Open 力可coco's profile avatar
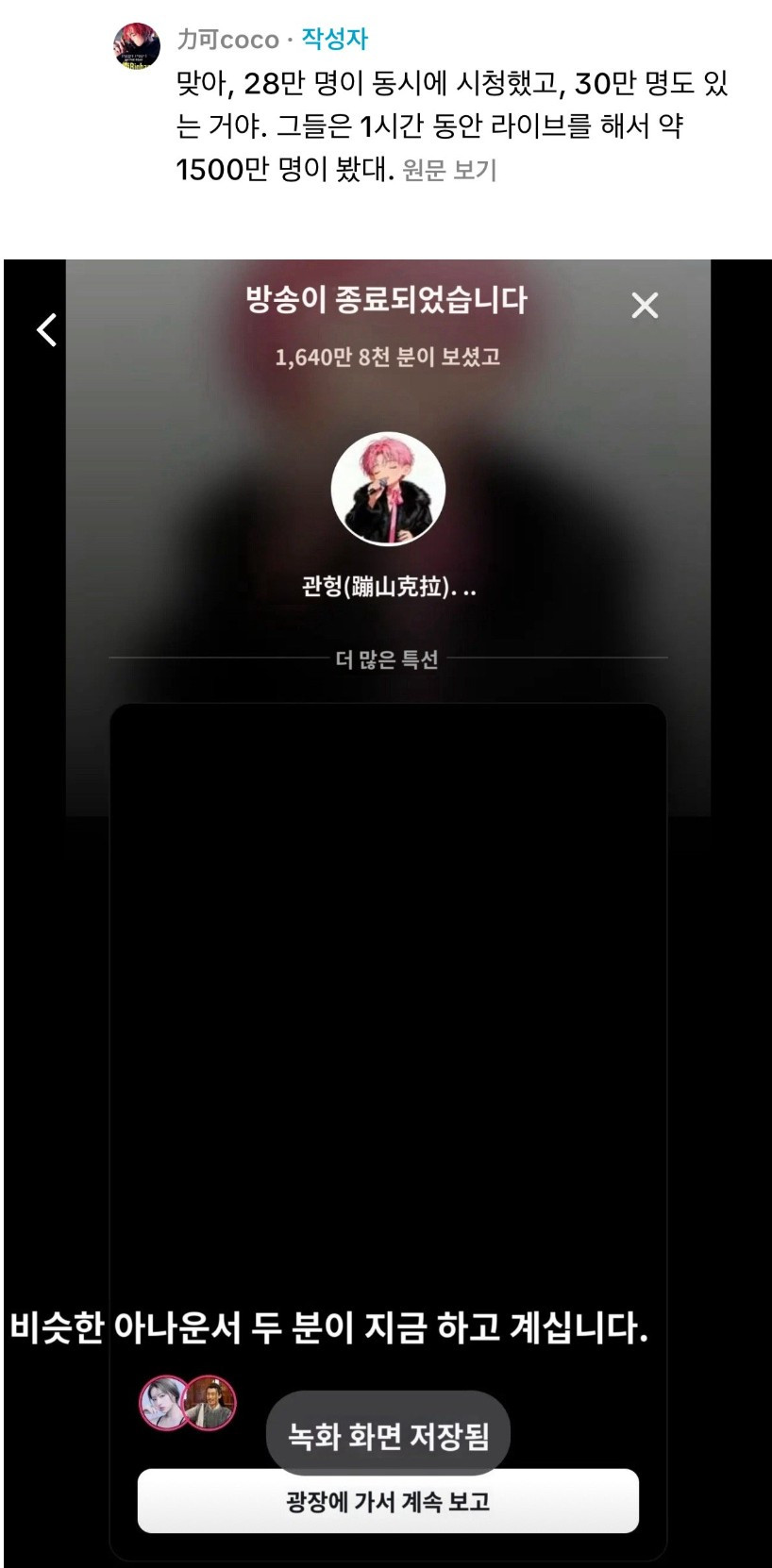772x1568 pixels. pyautogui.click(x=137, y=47)
